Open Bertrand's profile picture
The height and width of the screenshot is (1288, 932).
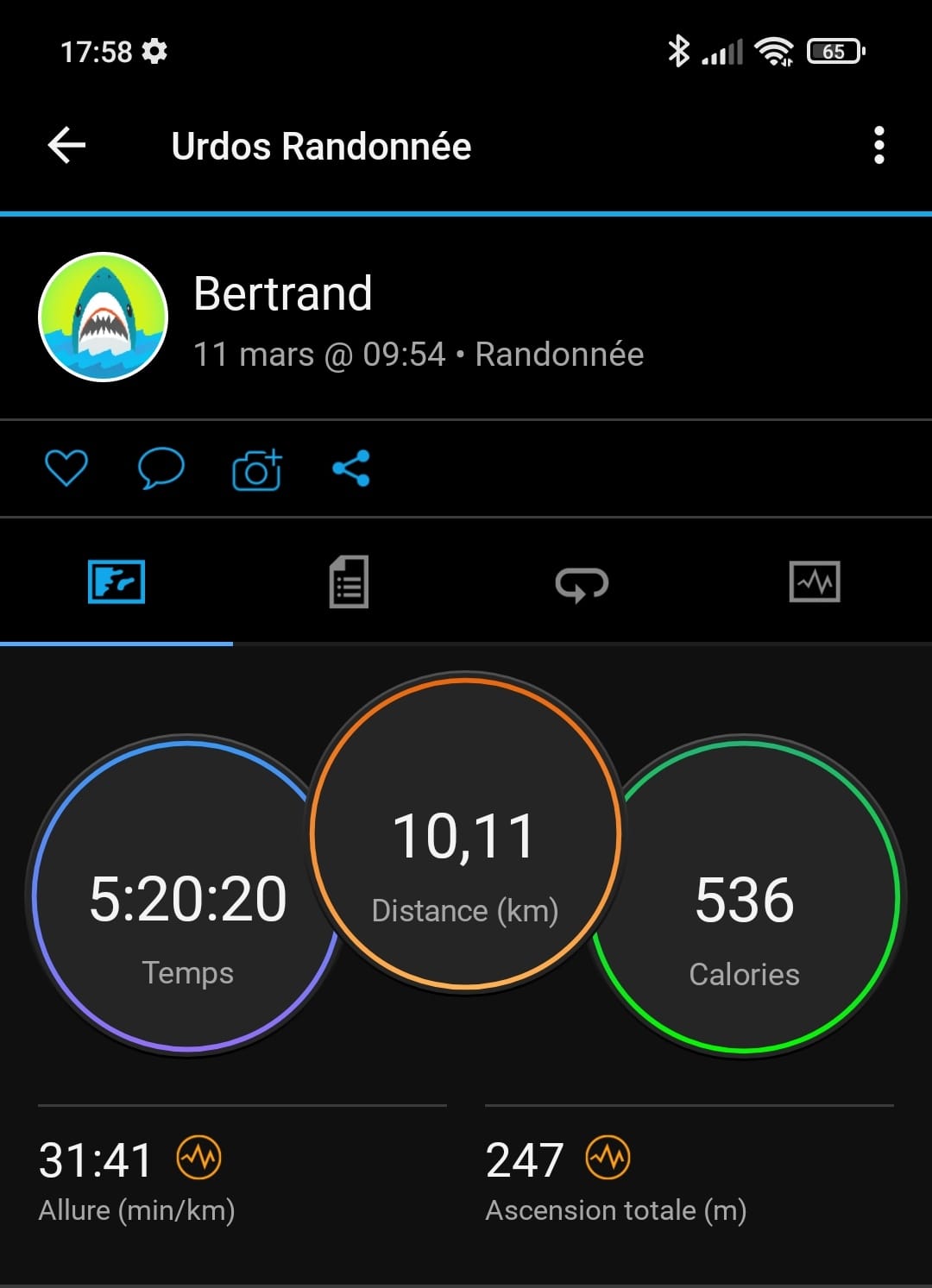coord(104,317)
